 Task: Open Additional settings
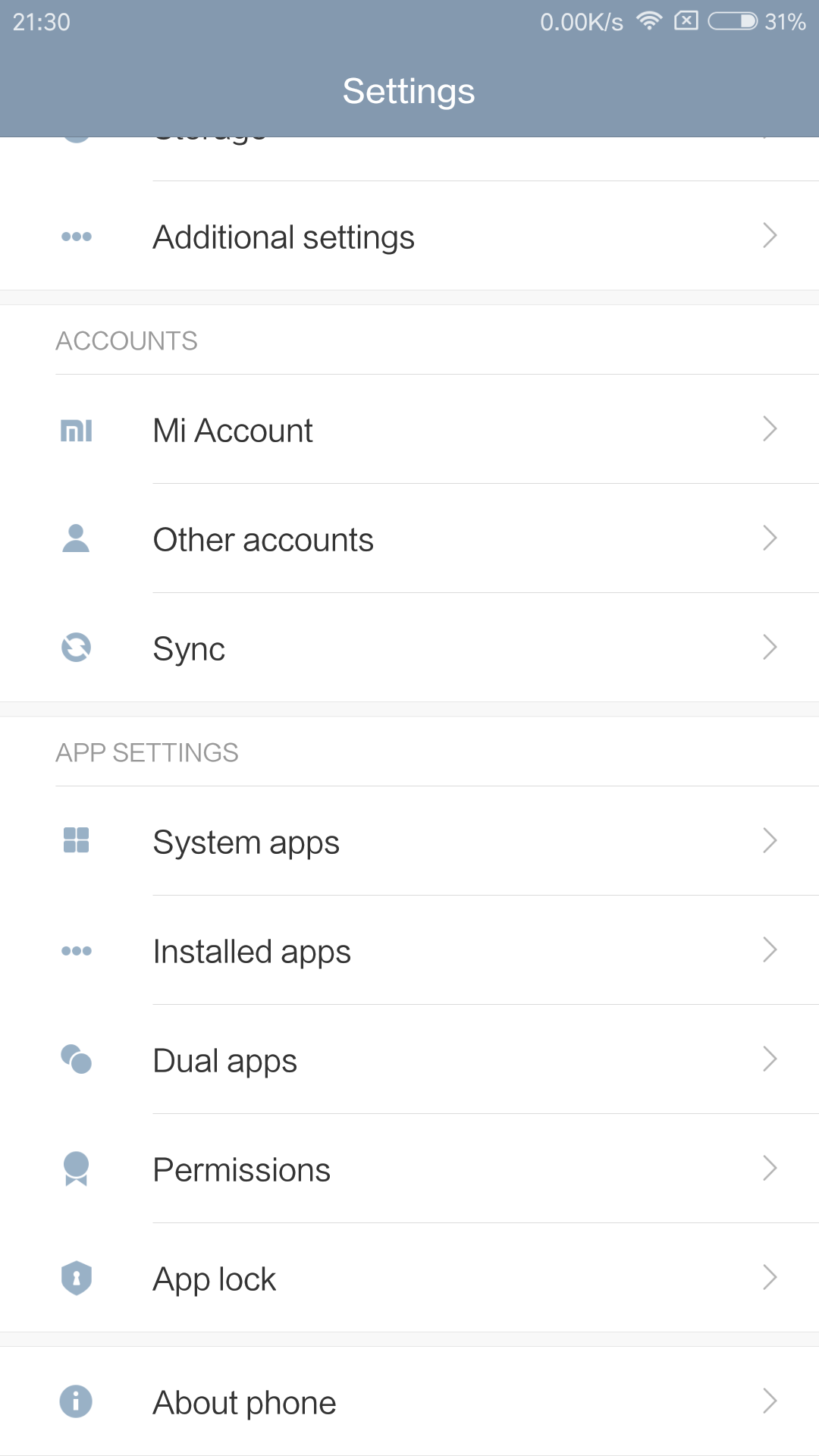point(409,236)
